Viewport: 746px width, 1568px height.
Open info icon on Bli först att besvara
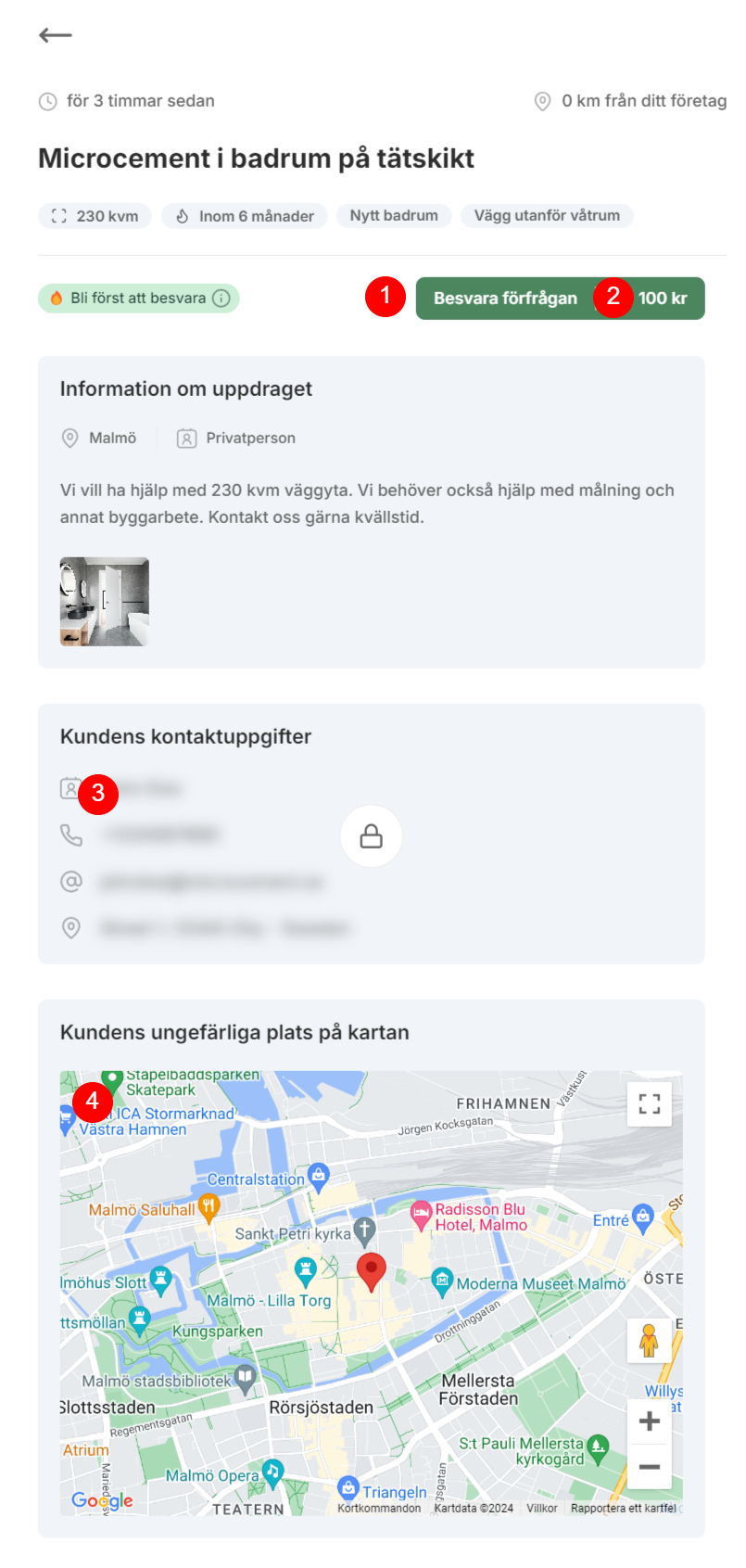point(221,299)
